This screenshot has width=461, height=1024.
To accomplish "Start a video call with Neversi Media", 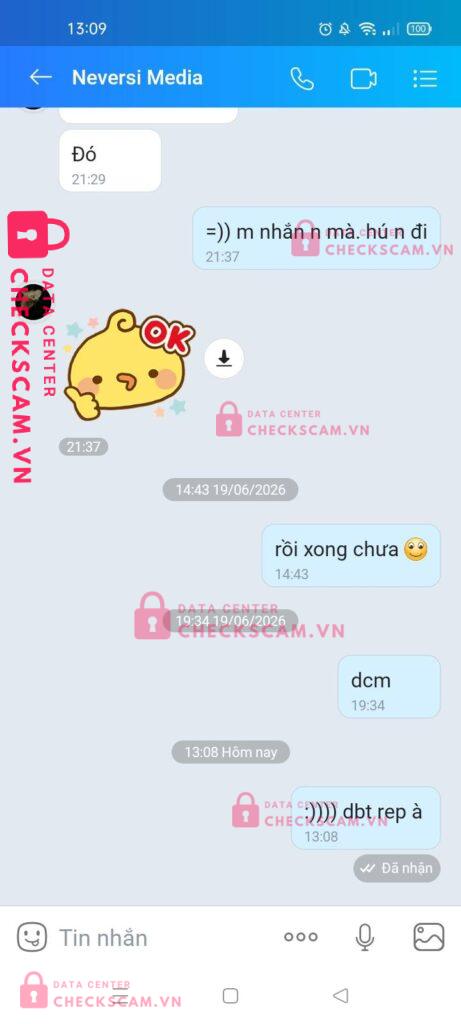I will pyautogui.click(x=364, y=78).
